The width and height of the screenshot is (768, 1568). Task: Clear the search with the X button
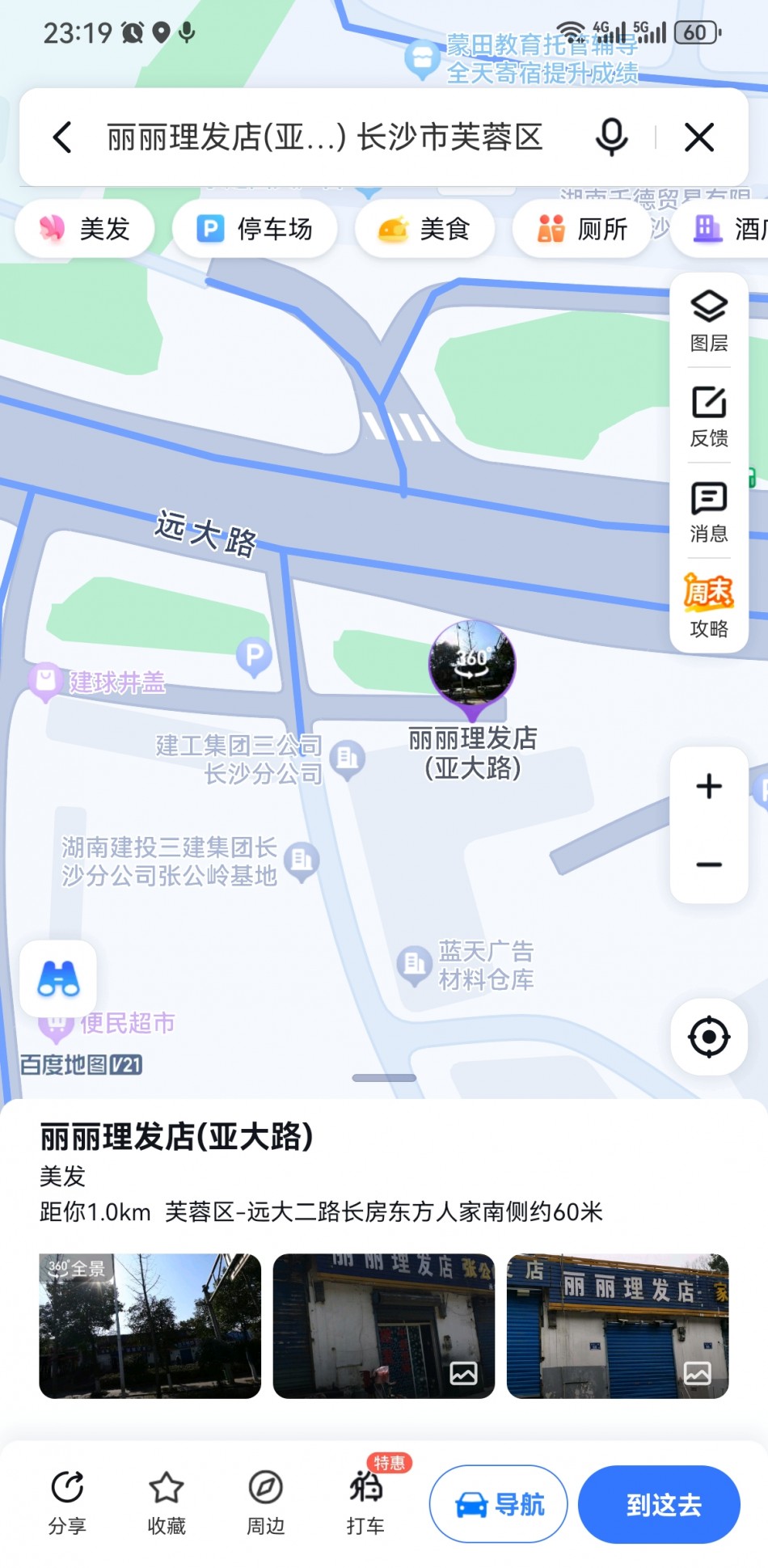[699, 137]
